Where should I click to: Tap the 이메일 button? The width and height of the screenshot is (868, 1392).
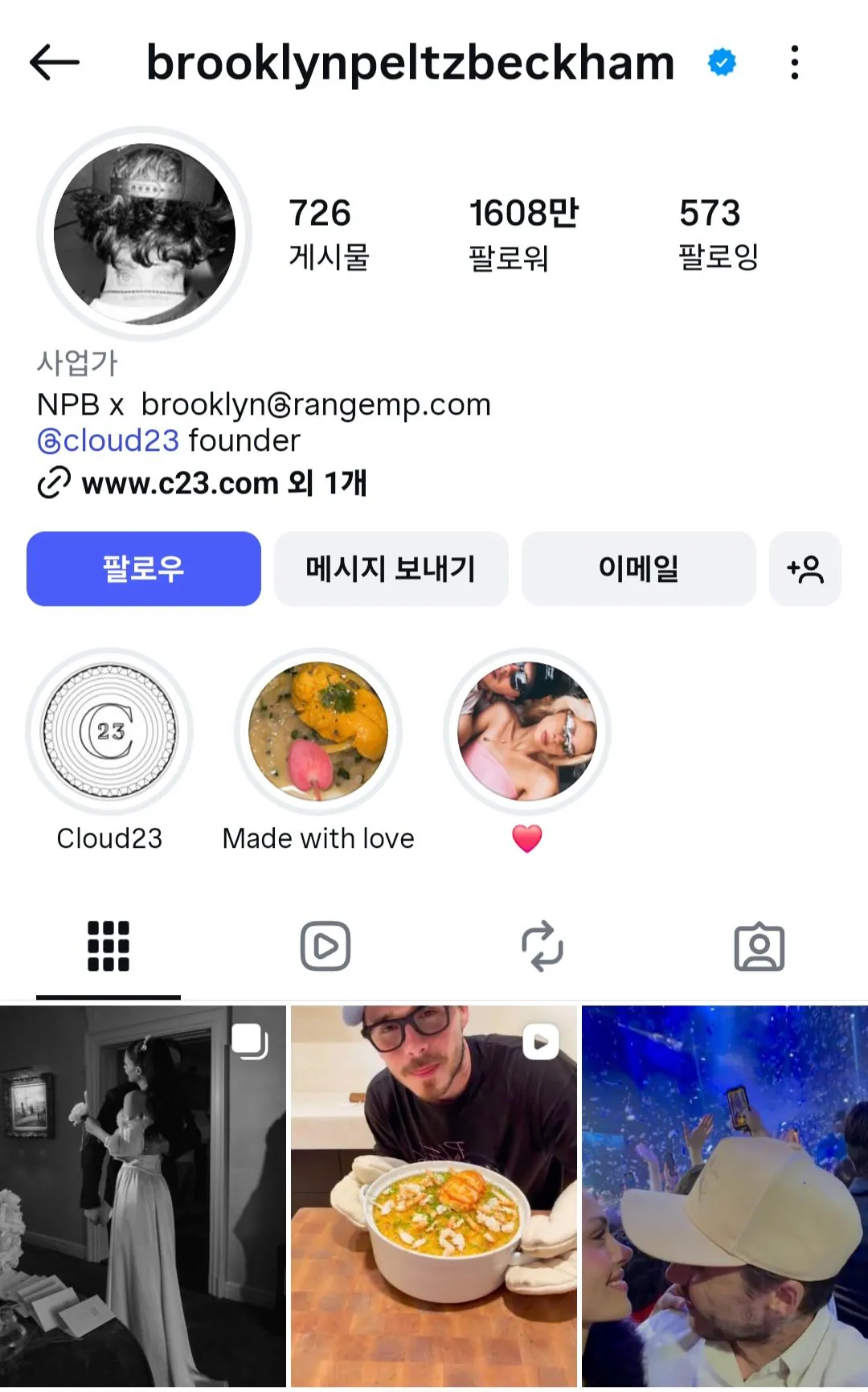(638, 569)
